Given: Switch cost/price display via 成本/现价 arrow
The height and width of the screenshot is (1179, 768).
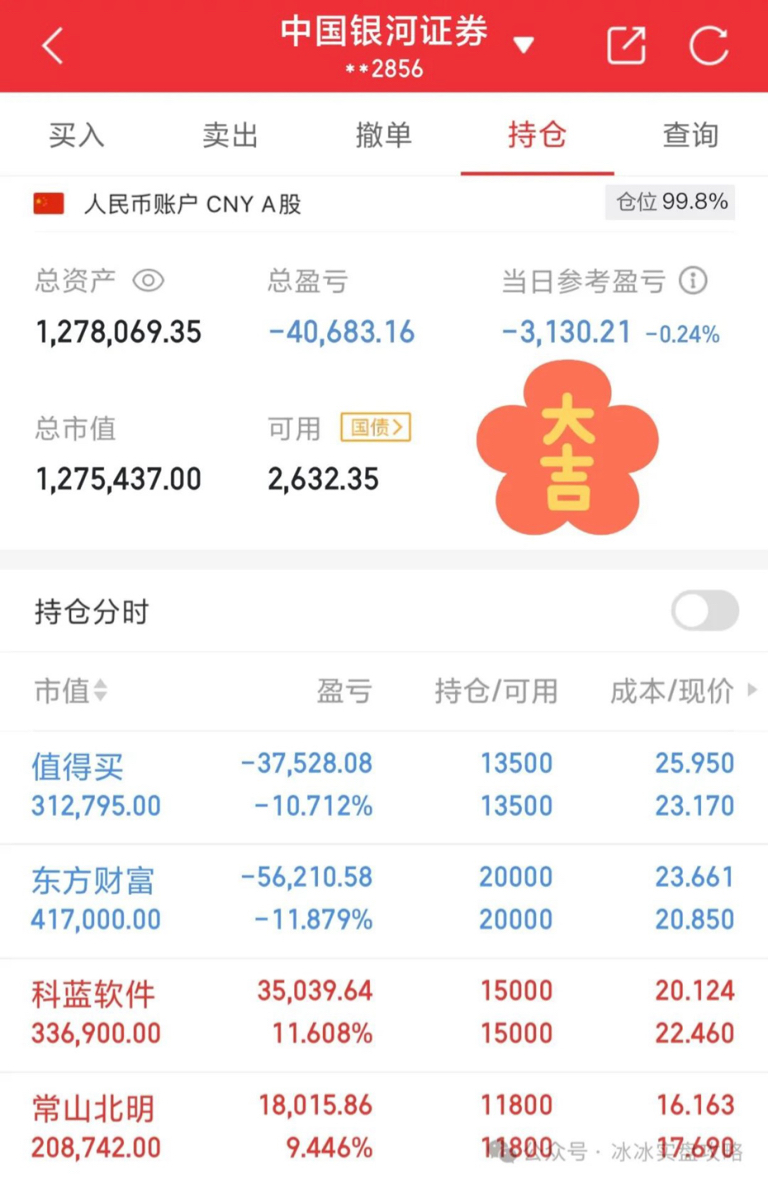Looking at the screenshot, I should (x=752, y=690).
